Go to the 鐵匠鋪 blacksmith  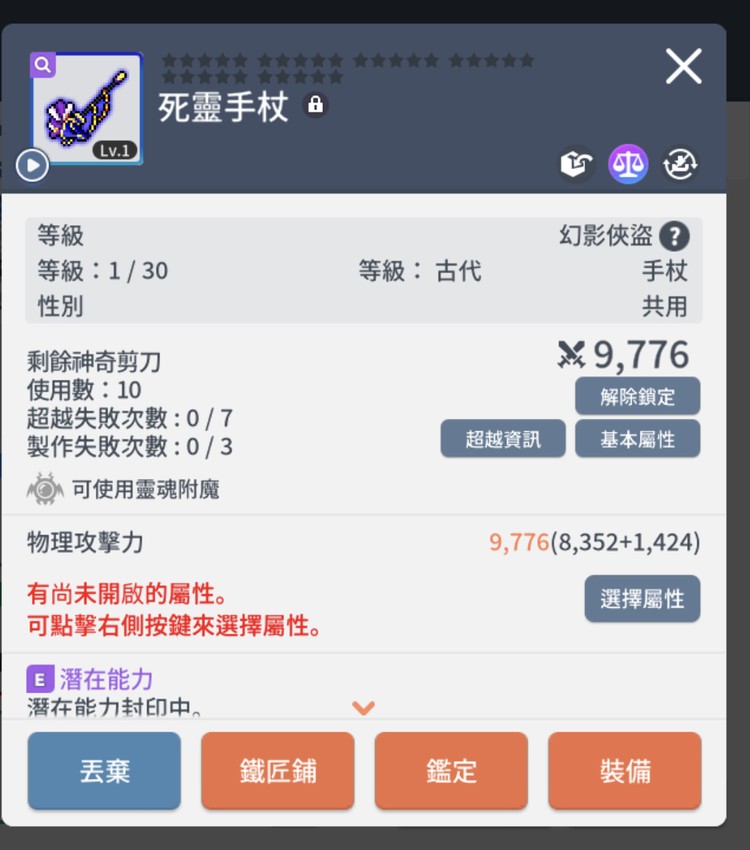[x=277, y=770]
